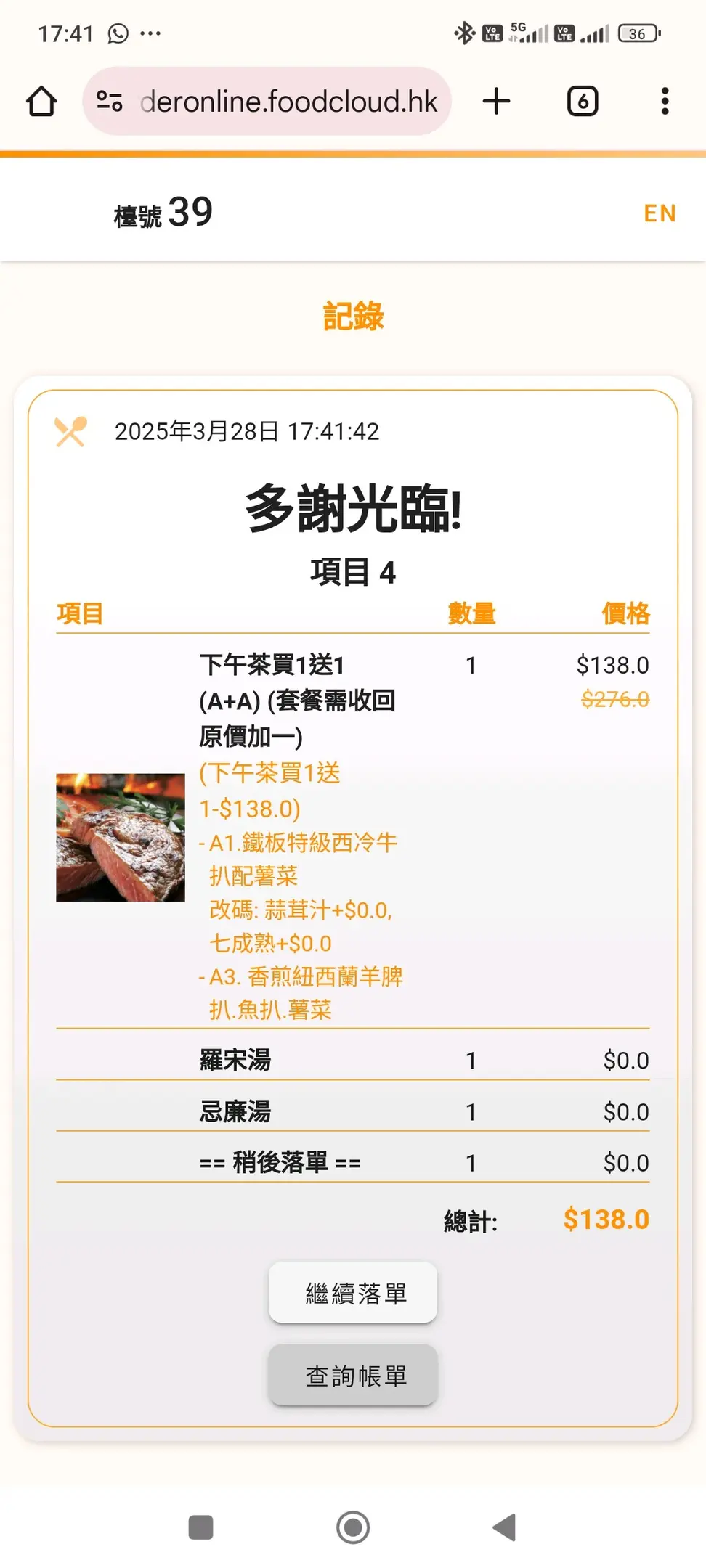
Task: Open a new browser tab
Action: click(496, 102)
